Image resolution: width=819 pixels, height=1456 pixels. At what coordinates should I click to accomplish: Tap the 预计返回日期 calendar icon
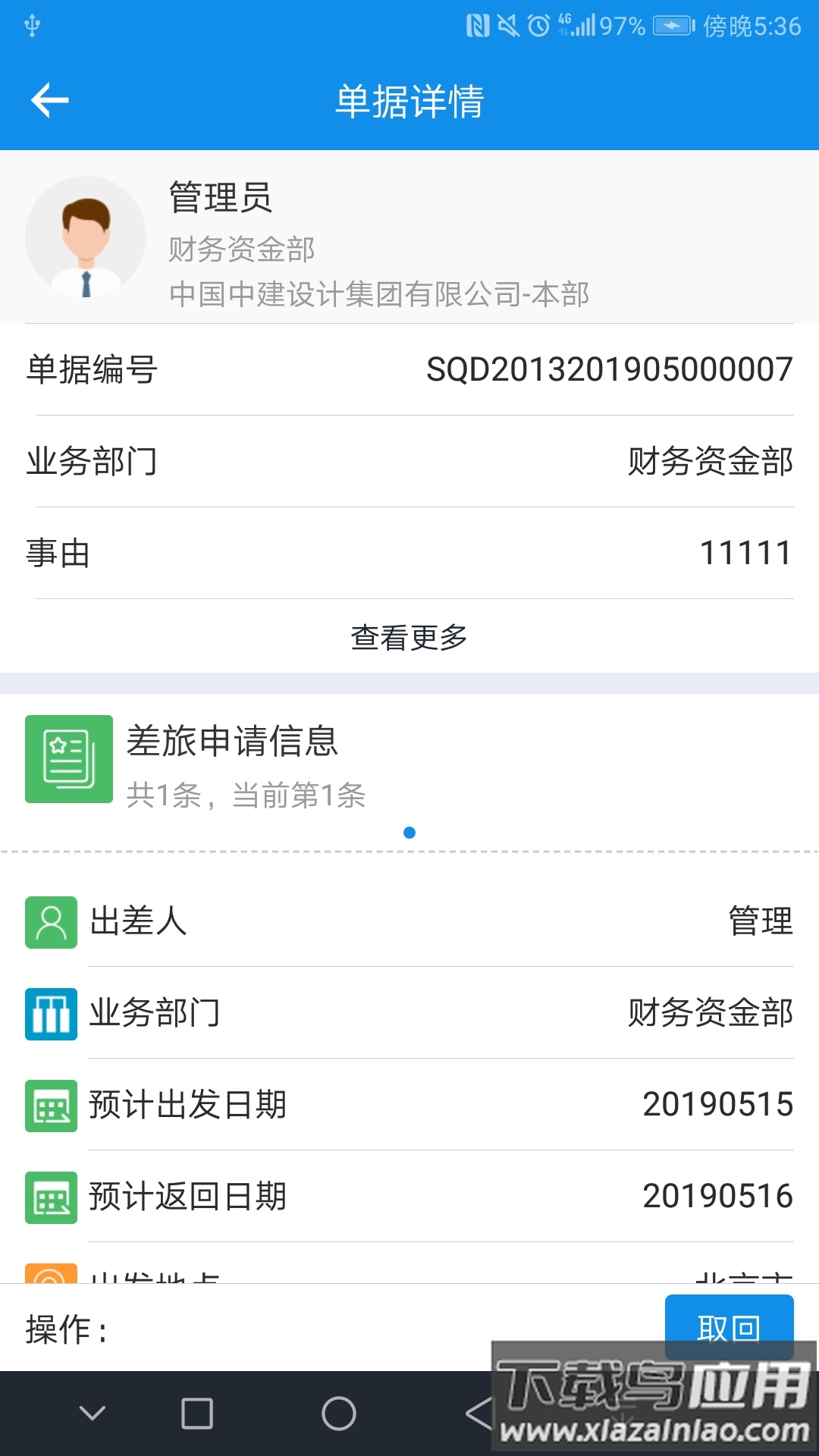pos(50,1197)
